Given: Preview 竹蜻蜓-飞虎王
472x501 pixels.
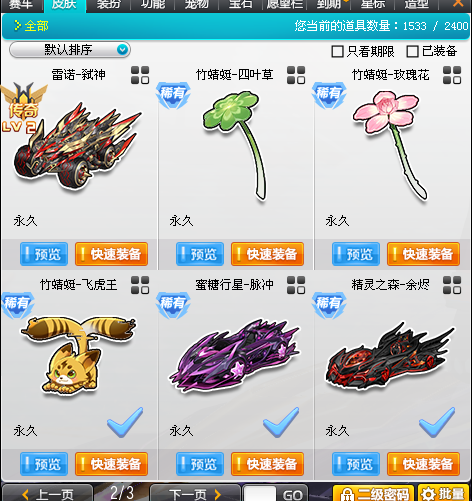Looking at the screenshot, I should (44, 464).
